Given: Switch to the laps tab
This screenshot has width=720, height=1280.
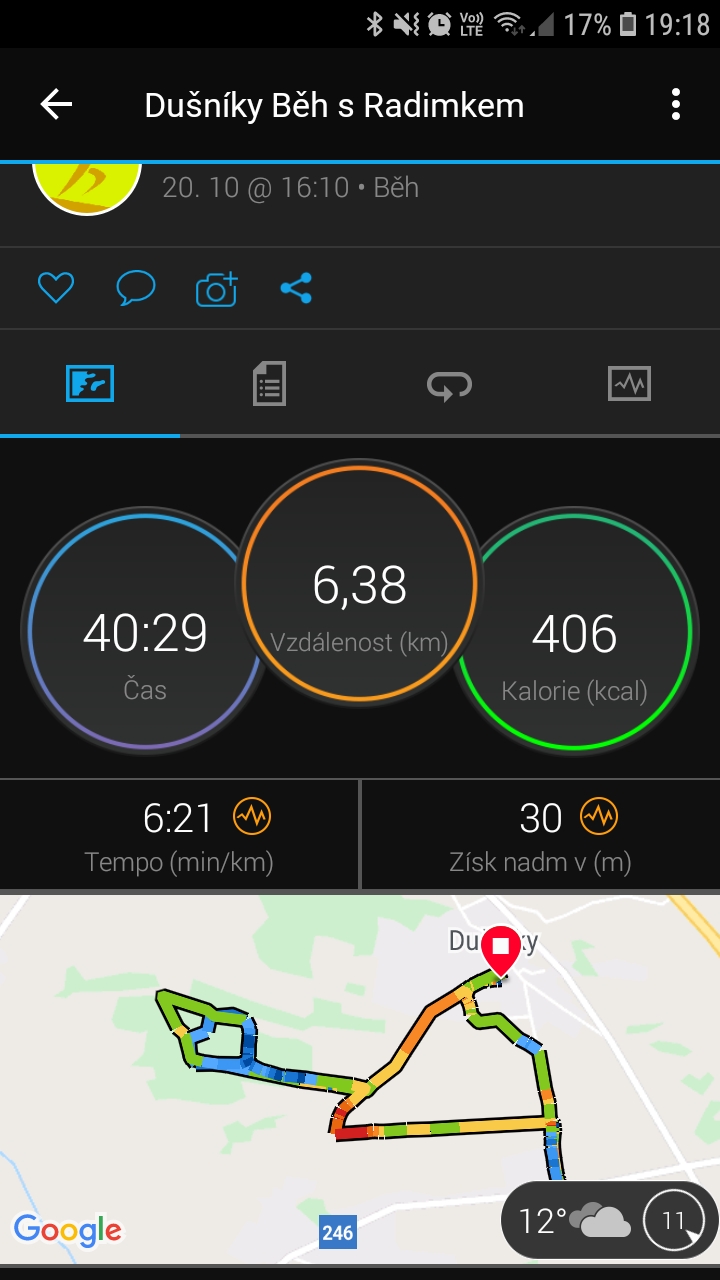Looking at the screenshot, I should pos(449,384).
